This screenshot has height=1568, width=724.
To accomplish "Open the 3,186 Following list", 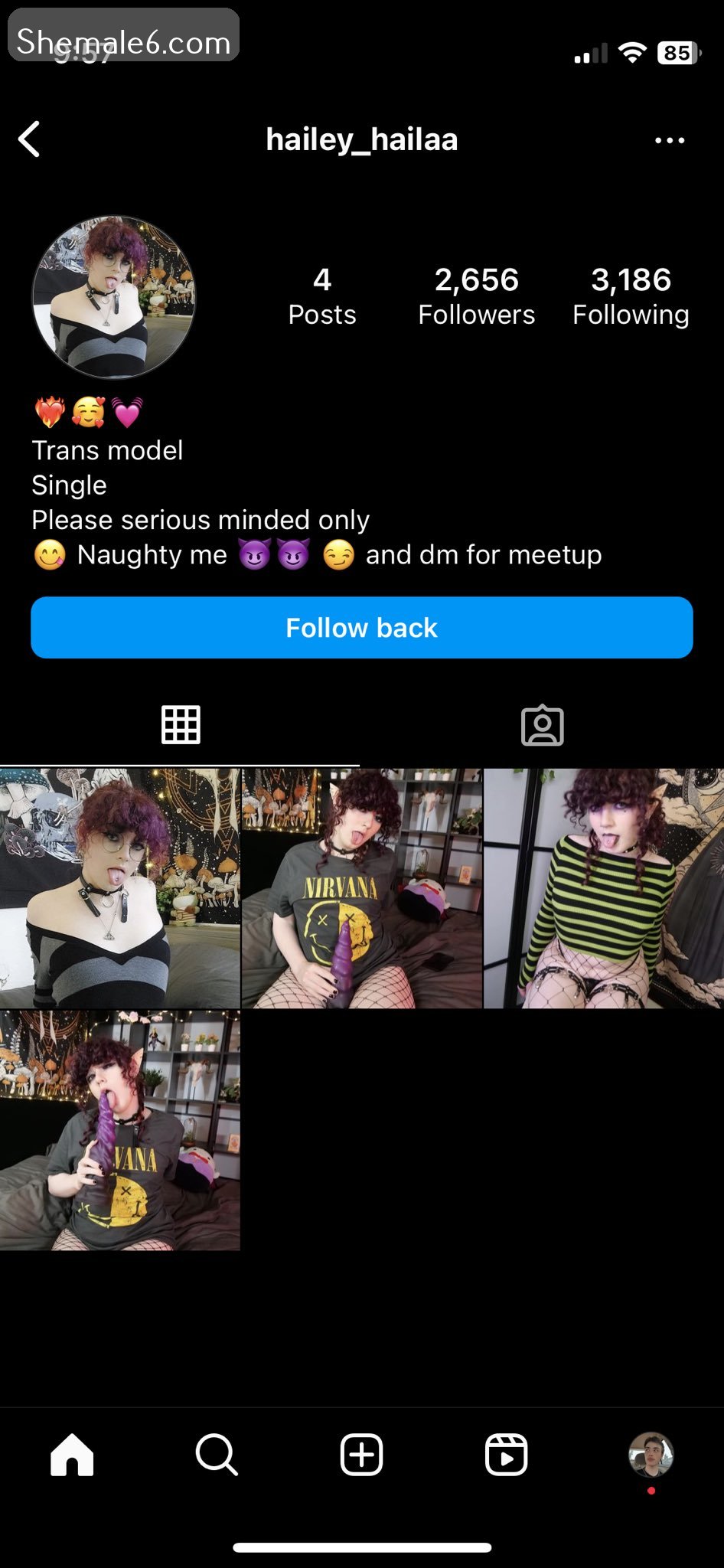I will click(x=631, y=296).
